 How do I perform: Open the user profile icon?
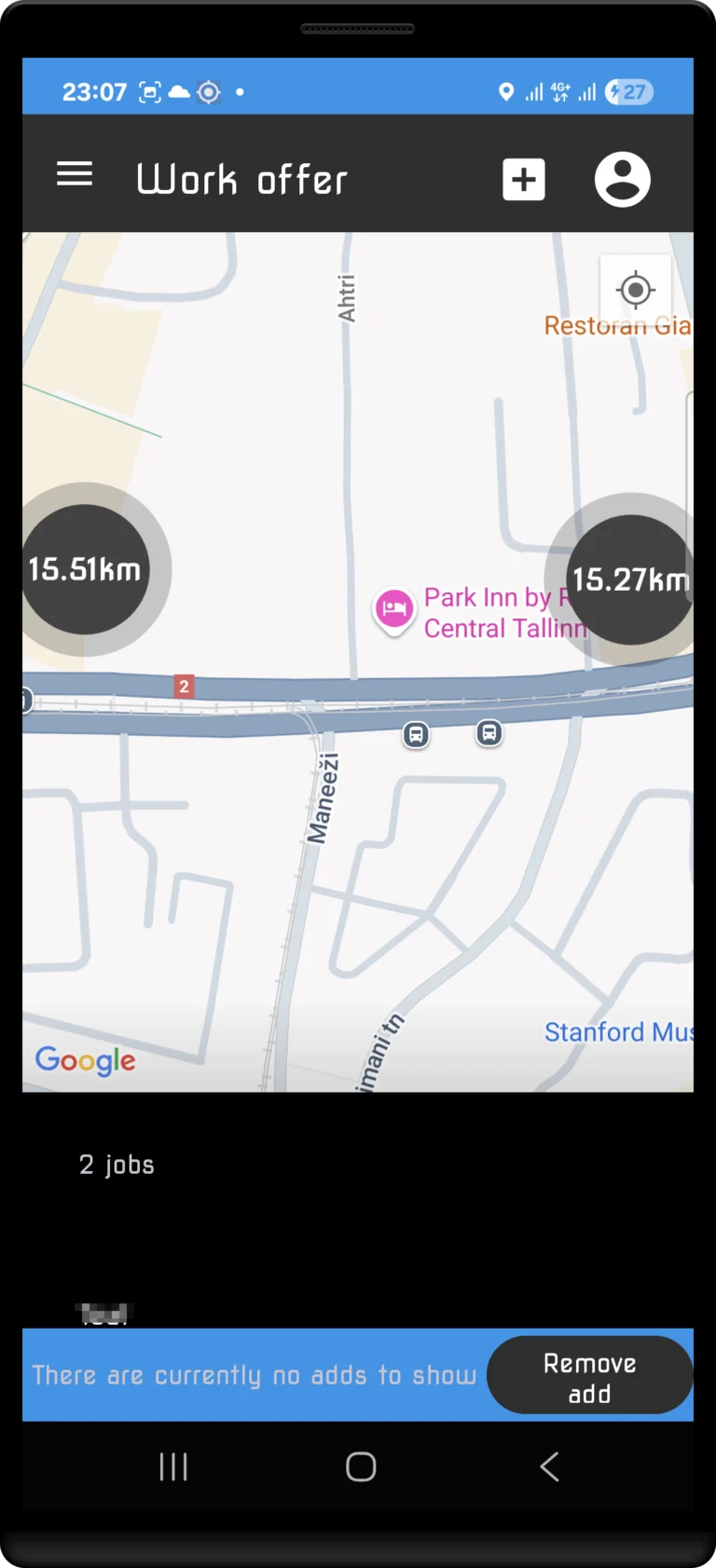point(622,179)
